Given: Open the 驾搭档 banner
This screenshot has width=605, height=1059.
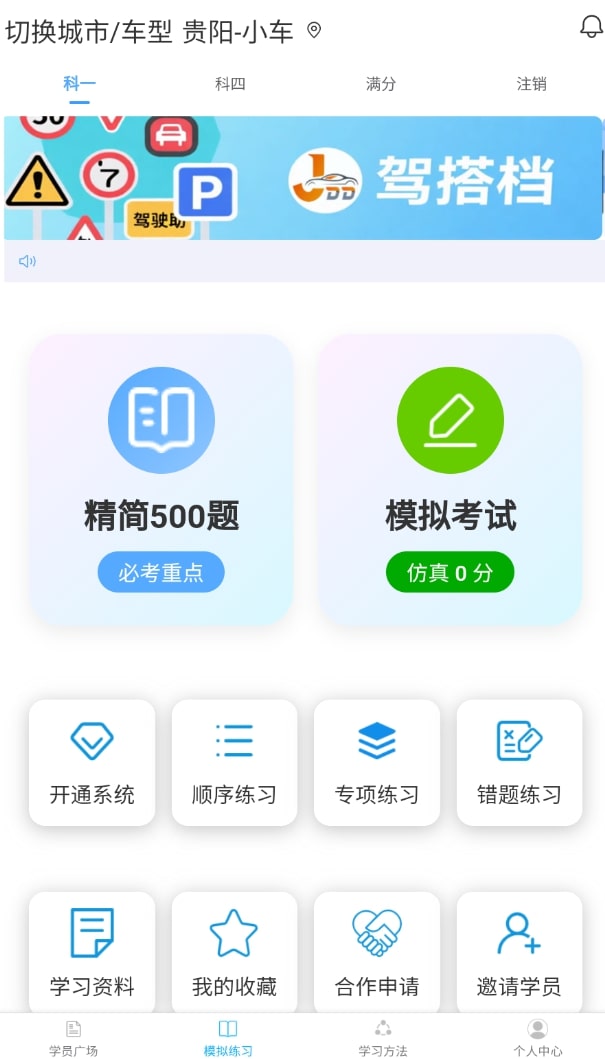Looking at the screenshot, I should [x=303, y=178].
